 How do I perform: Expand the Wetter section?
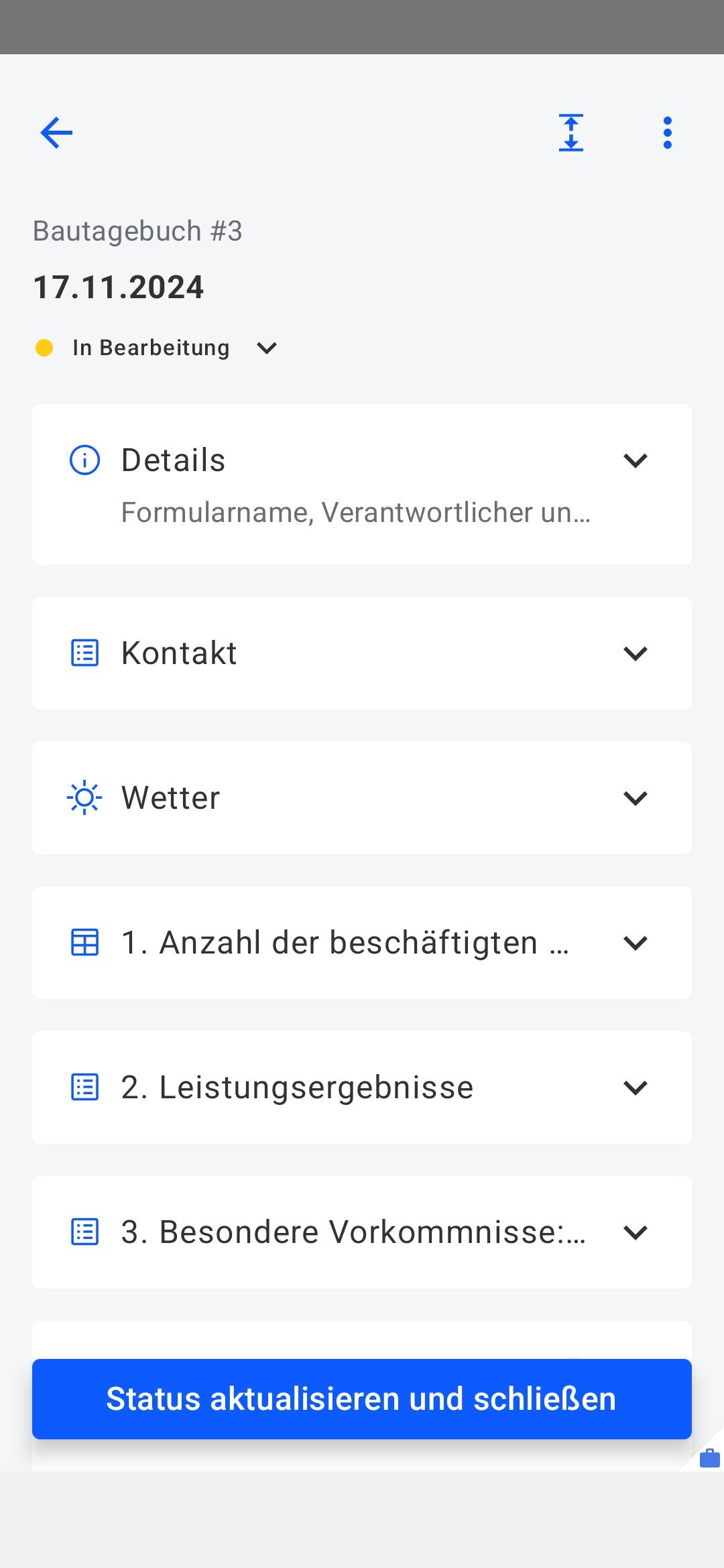click(x=636, y=797)
